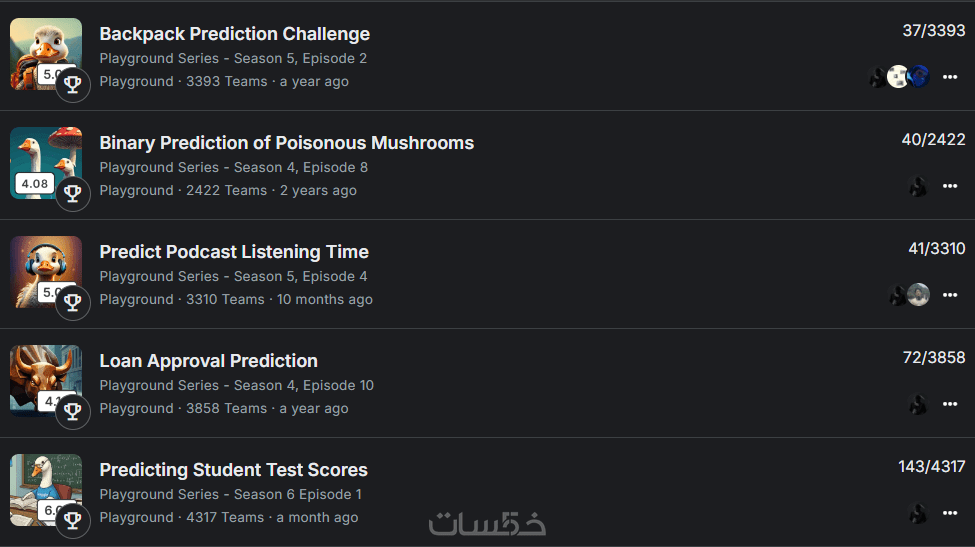
Task: Open the Loan Approval Prediction competition
Action: click(x=208, y=361)
